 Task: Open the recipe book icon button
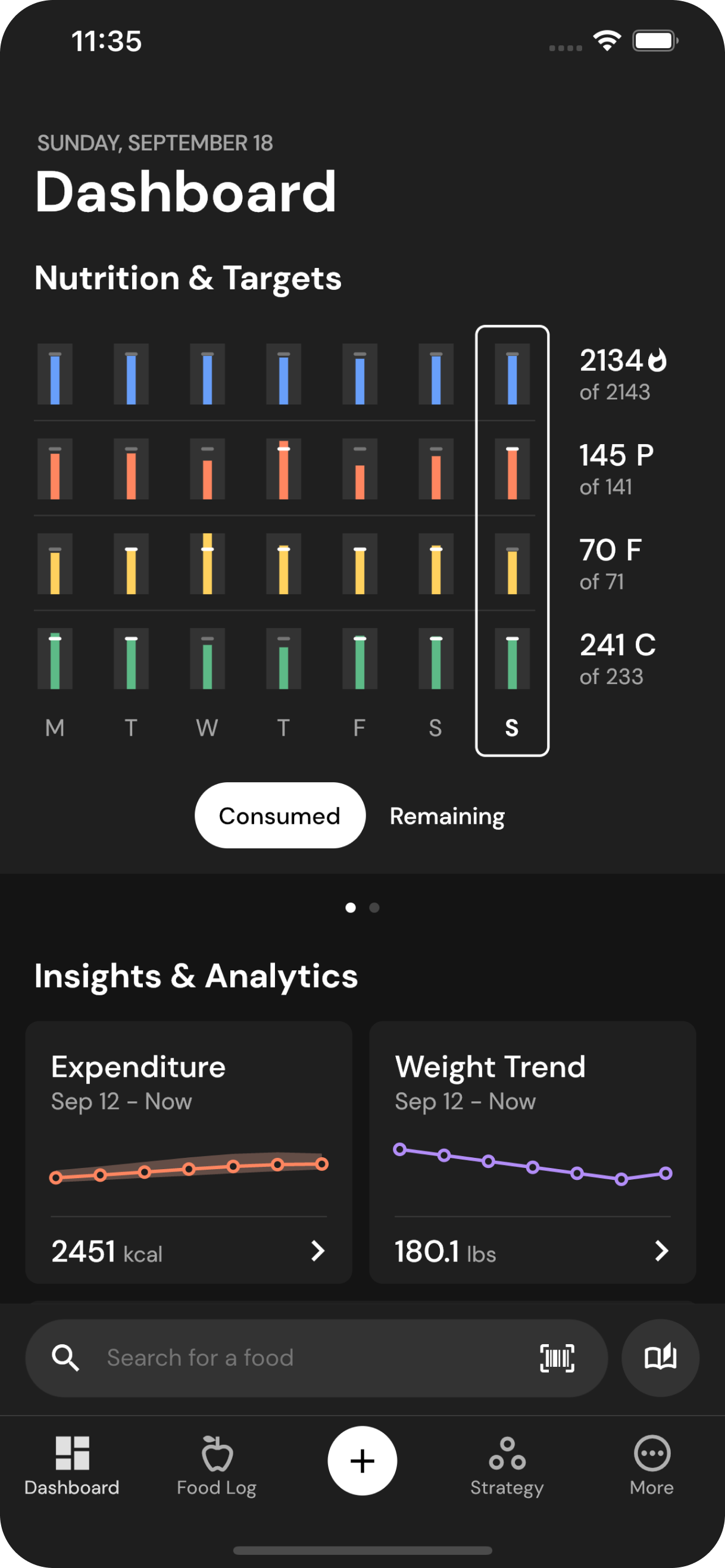click(x=660, y=1358)
